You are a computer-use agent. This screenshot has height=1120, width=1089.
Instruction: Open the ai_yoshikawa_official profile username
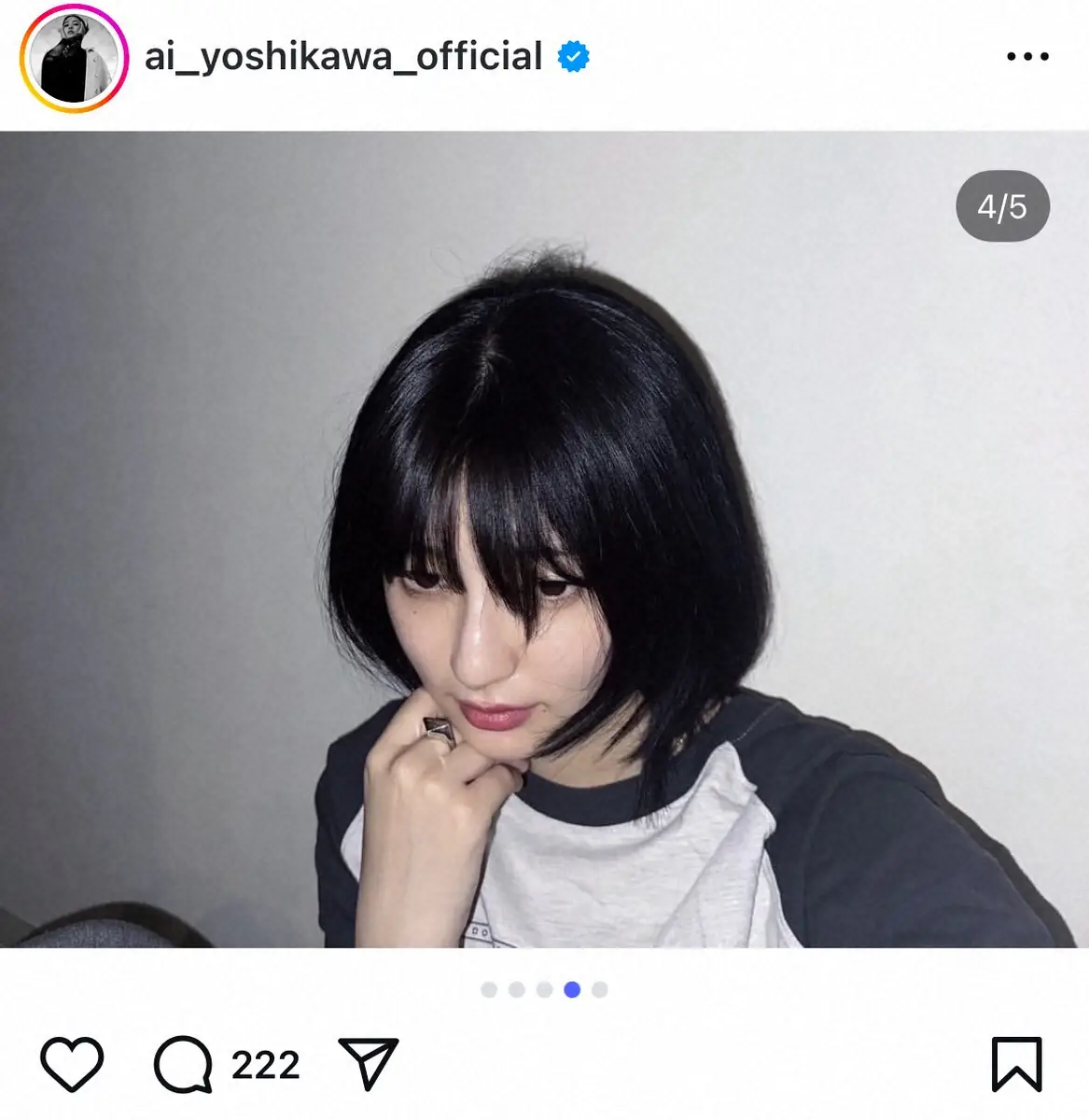pos(342,57)
